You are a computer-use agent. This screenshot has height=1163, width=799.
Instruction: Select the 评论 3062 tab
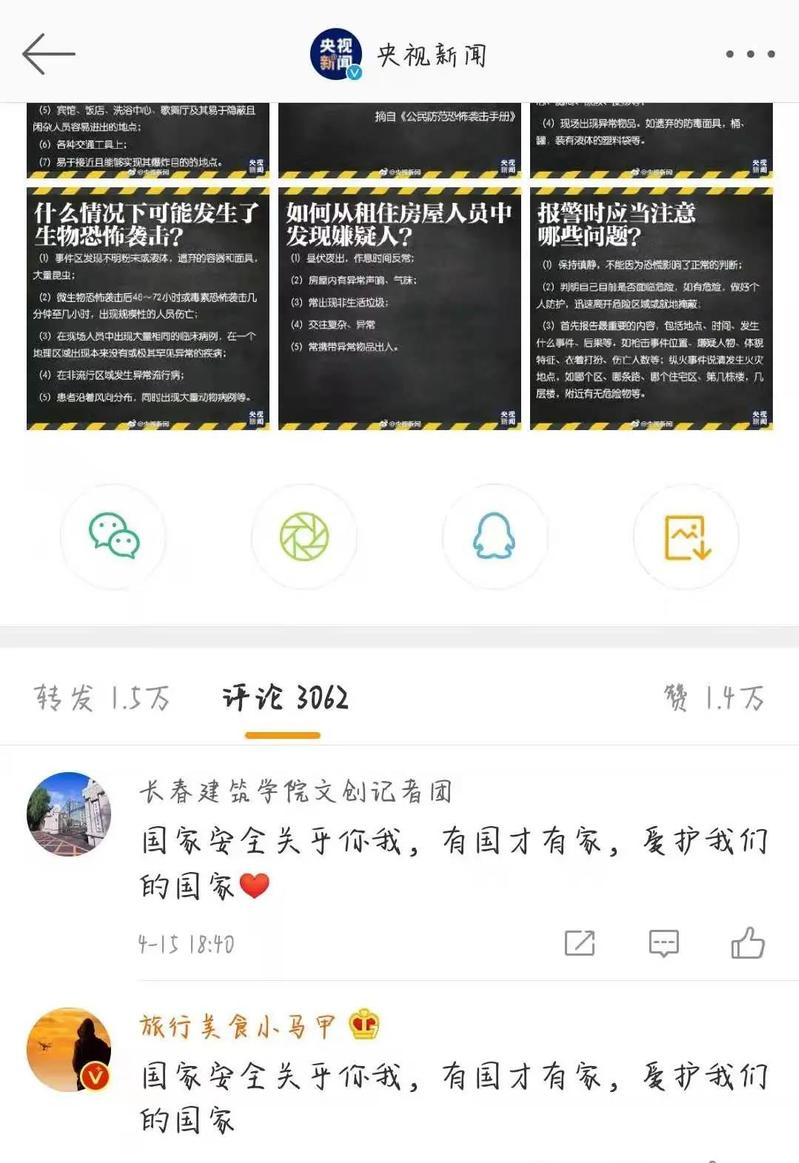285,698
